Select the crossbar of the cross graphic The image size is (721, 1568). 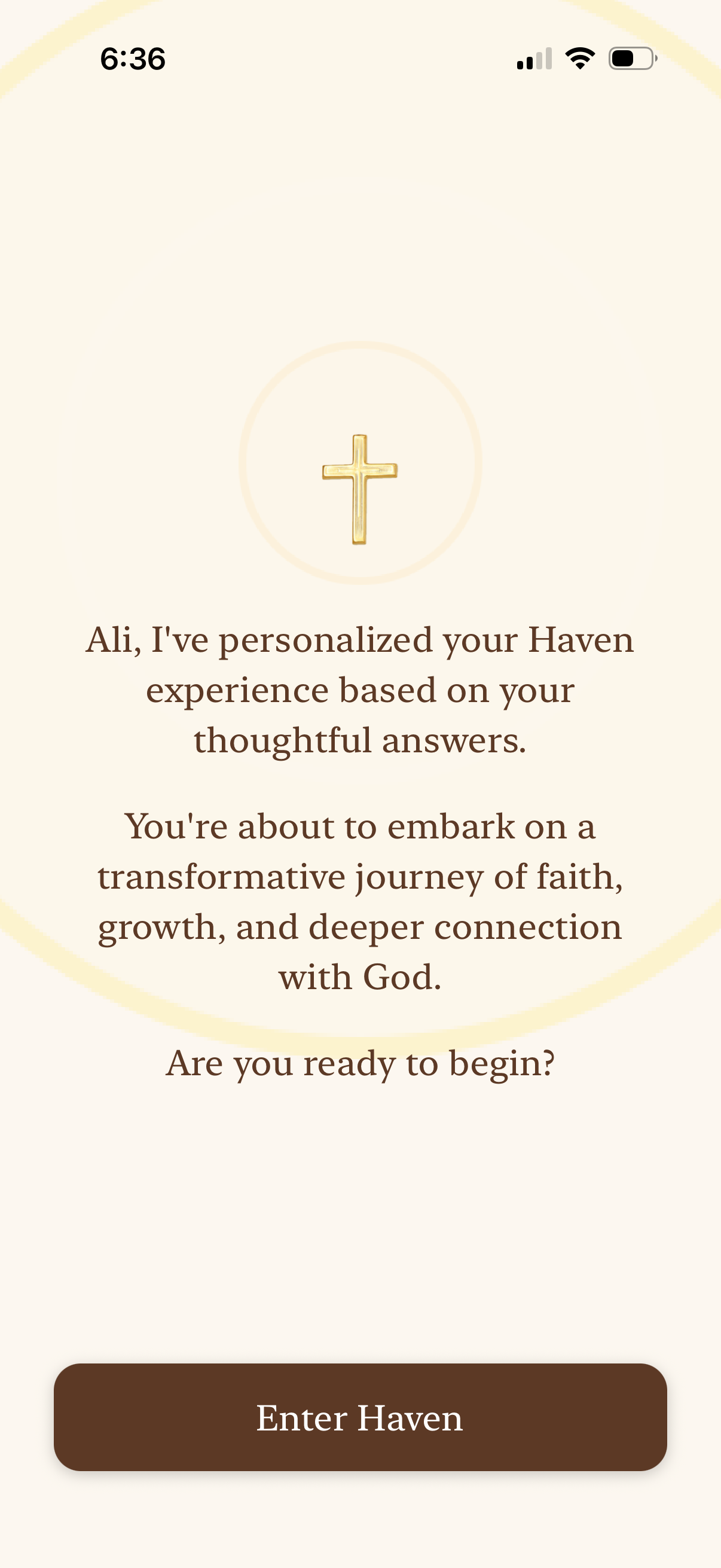tap(360, 472)
